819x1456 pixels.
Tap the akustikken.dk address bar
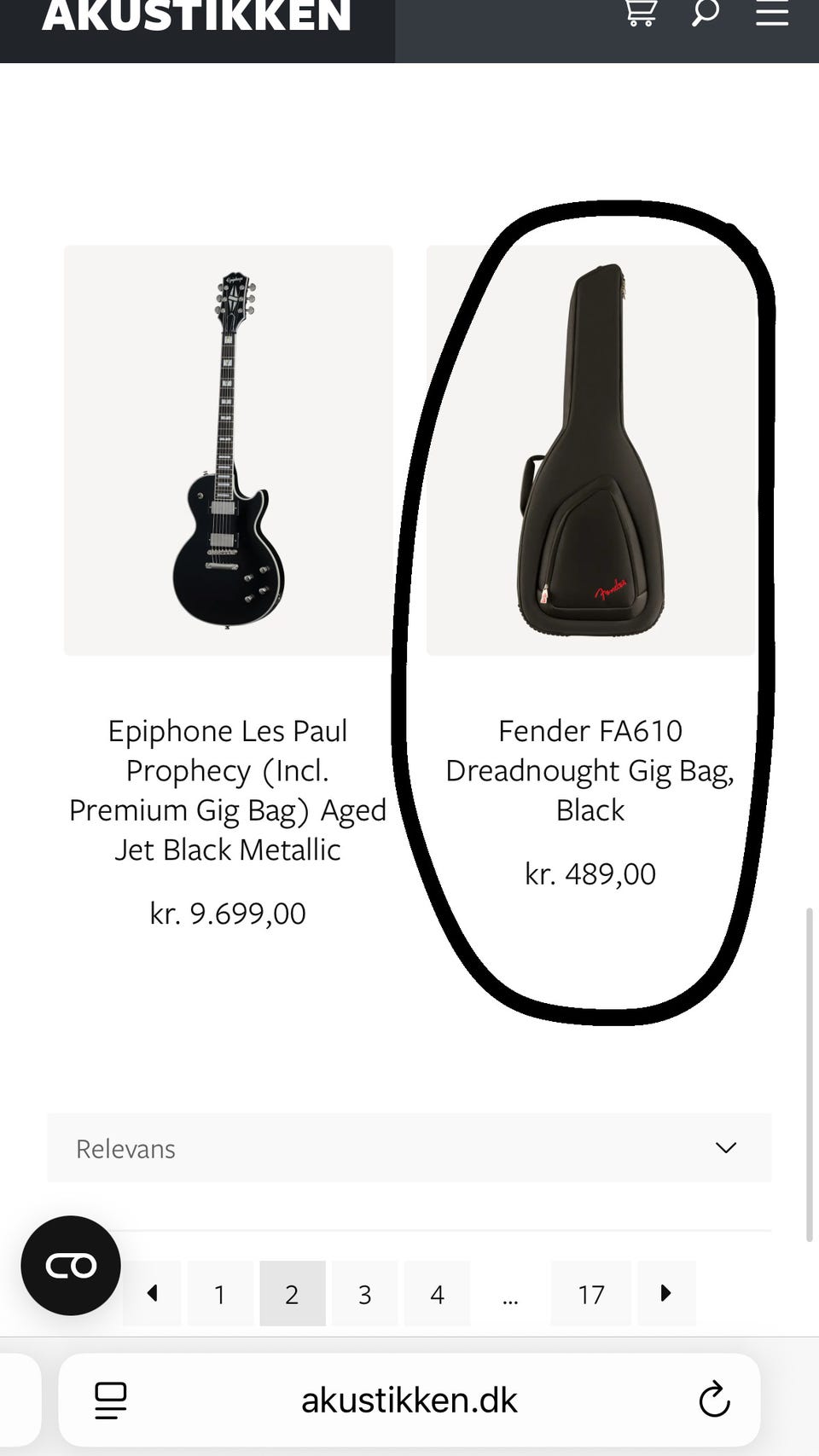[x=409, y=1400]
